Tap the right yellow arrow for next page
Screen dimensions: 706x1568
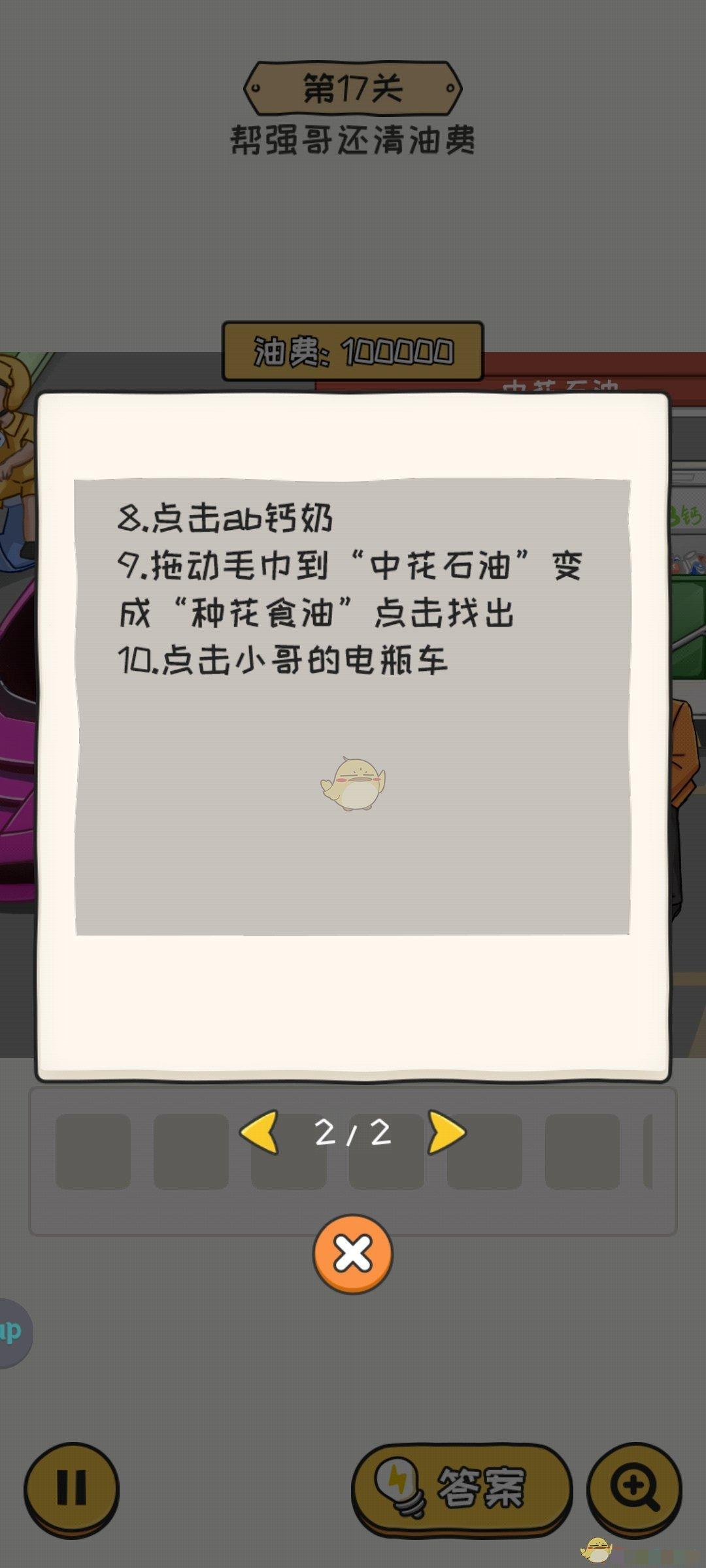[x=446, y=1132]
